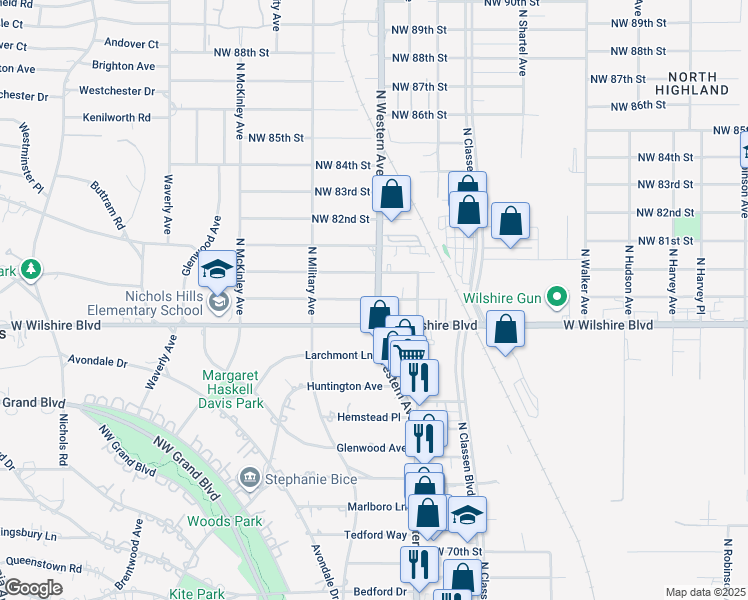Open the Stephanie Bice place pin
This screenshot has width=748, height=600.
tap(250, 478)
